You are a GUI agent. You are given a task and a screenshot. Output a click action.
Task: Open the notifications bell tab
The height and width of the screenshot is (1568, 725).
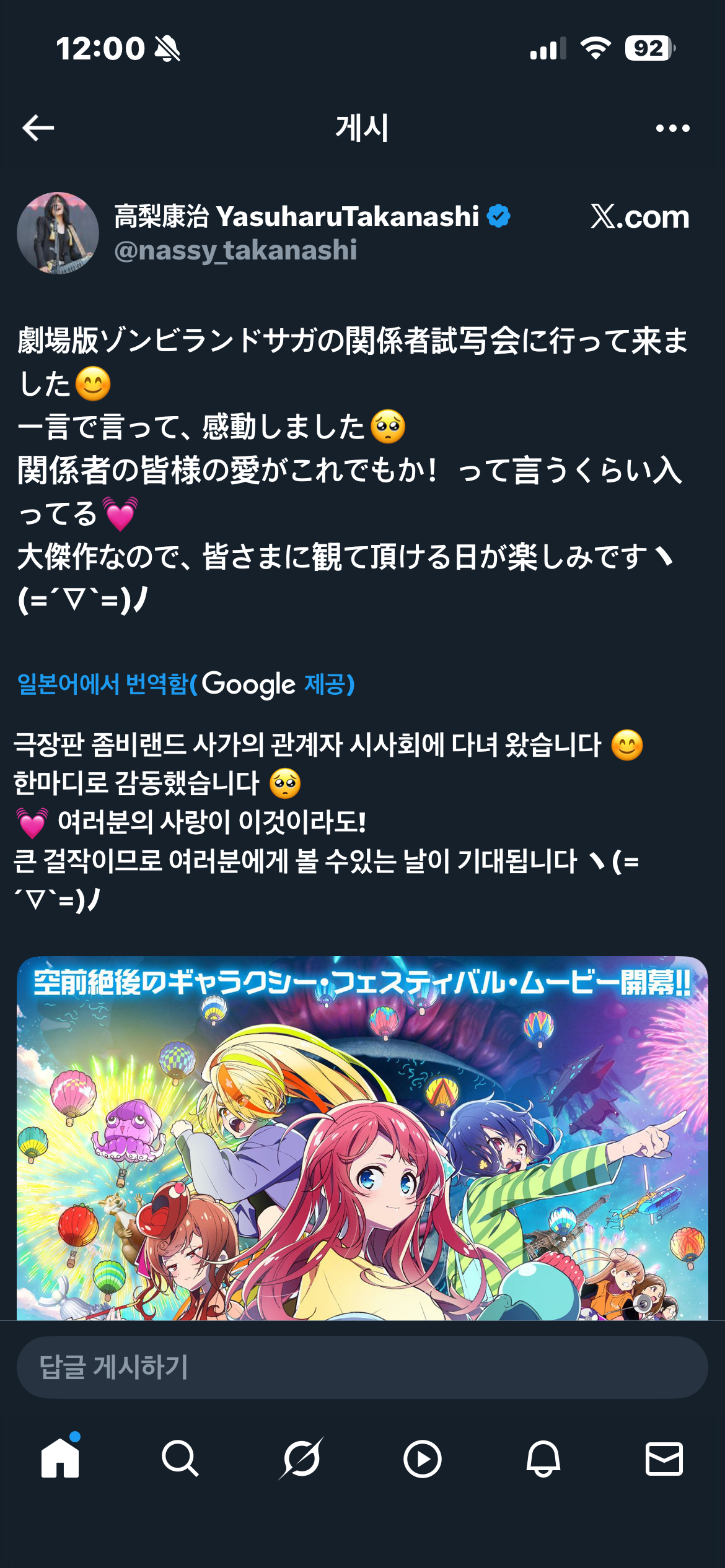tap(543, 1459)
